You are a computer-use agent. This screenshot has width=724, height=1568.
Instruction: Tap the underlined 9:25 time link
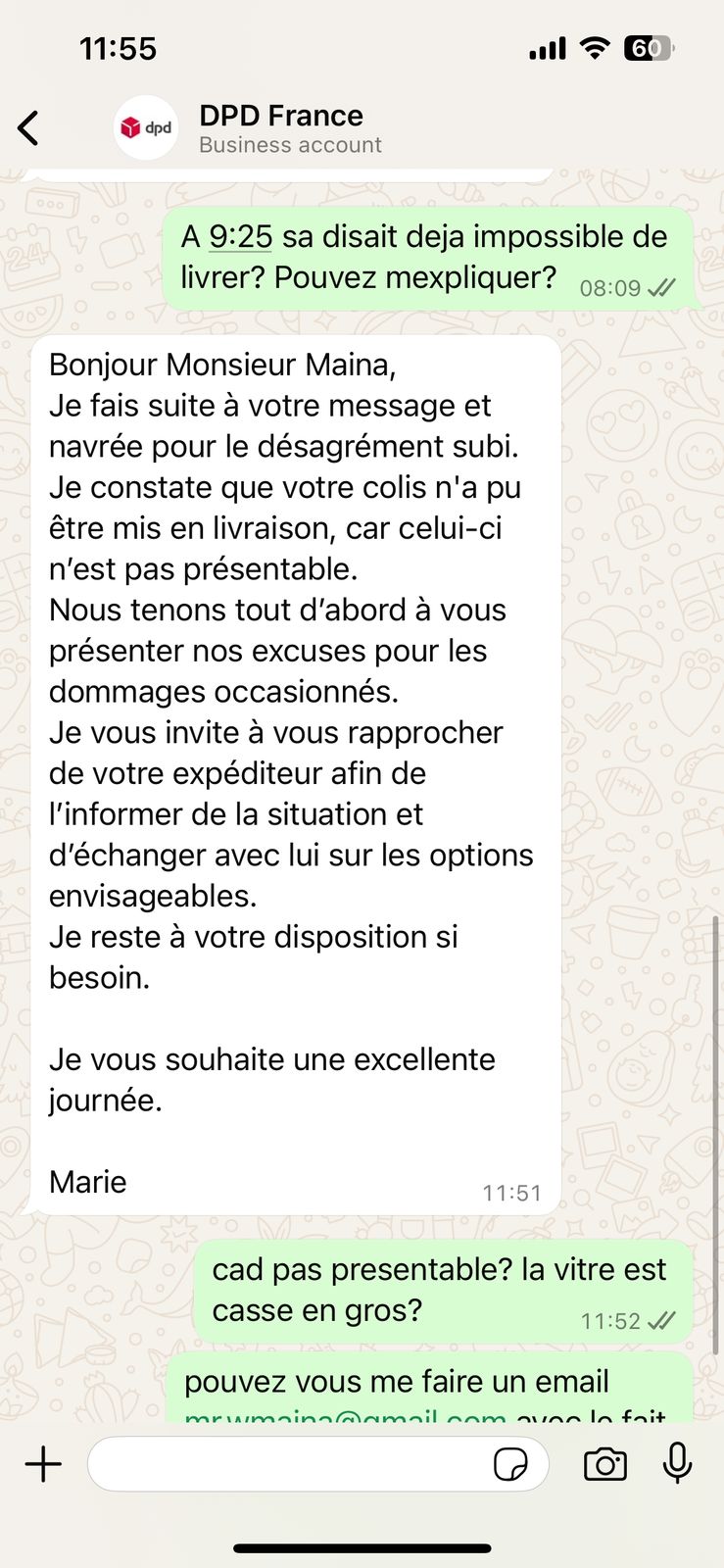(240, 237)
